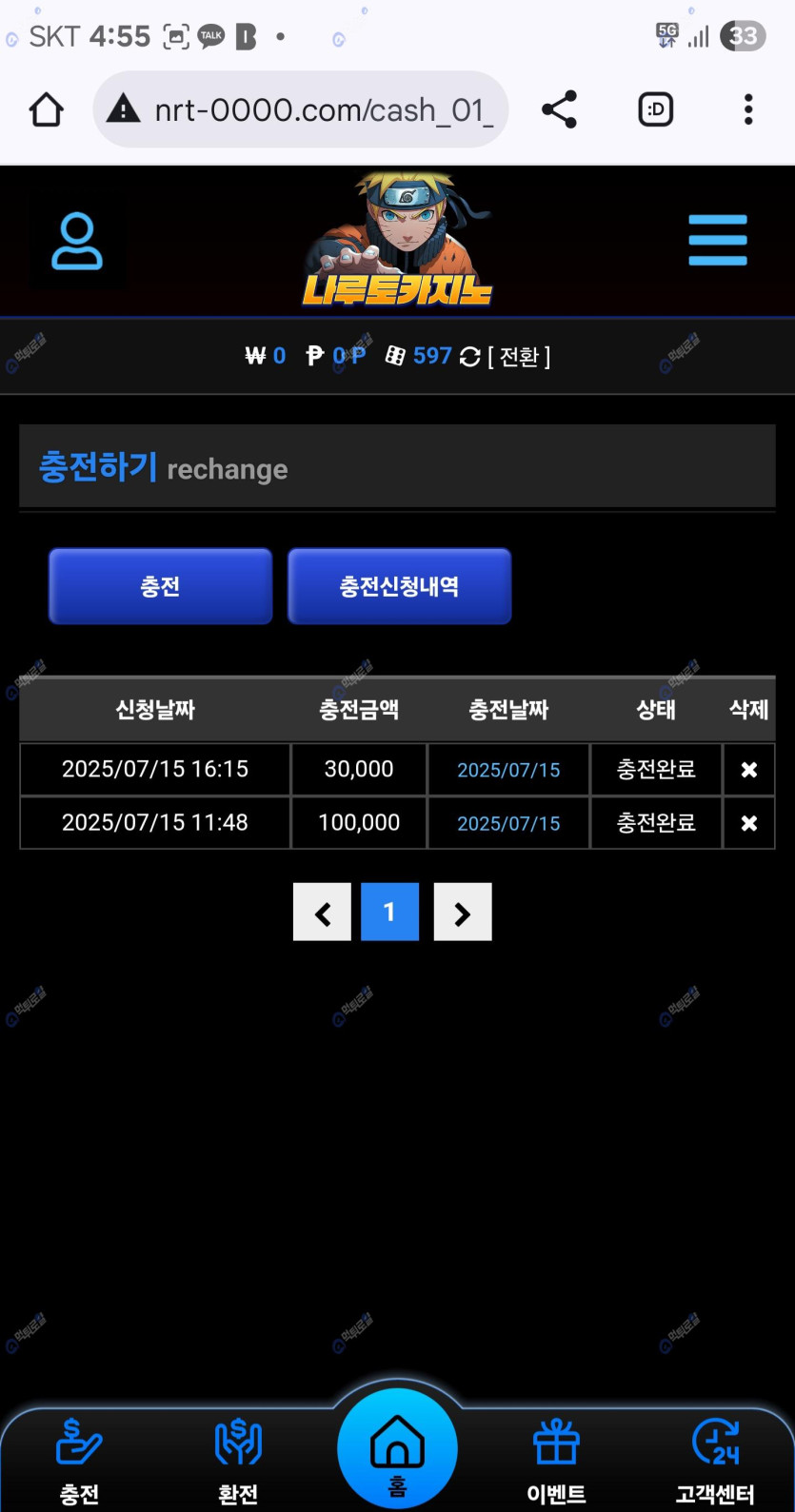Go to the previous page of results
This screenshot has width=795, height=1512.
click(322, 913)
